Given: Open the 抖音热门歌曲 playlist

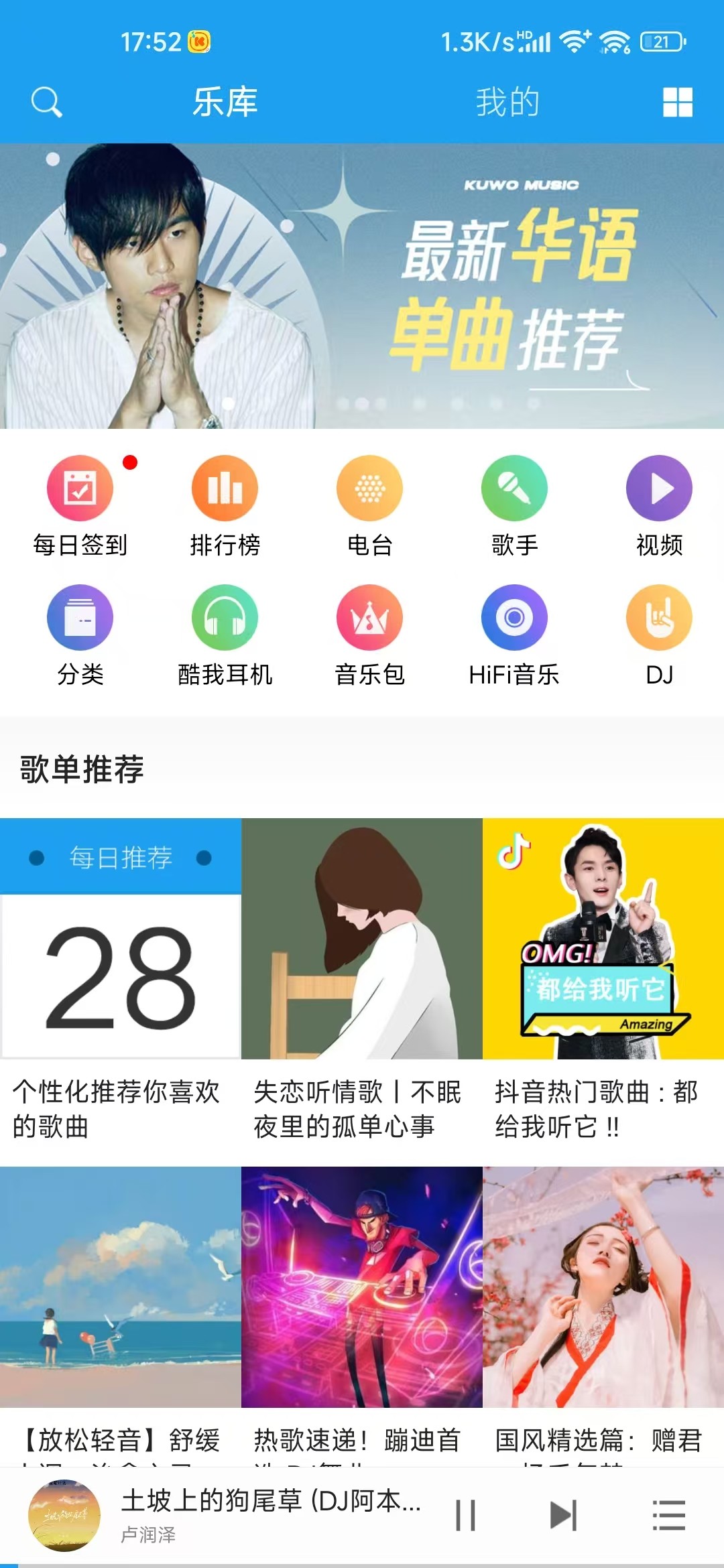Looking at the screenshot, I should [603, 938].
